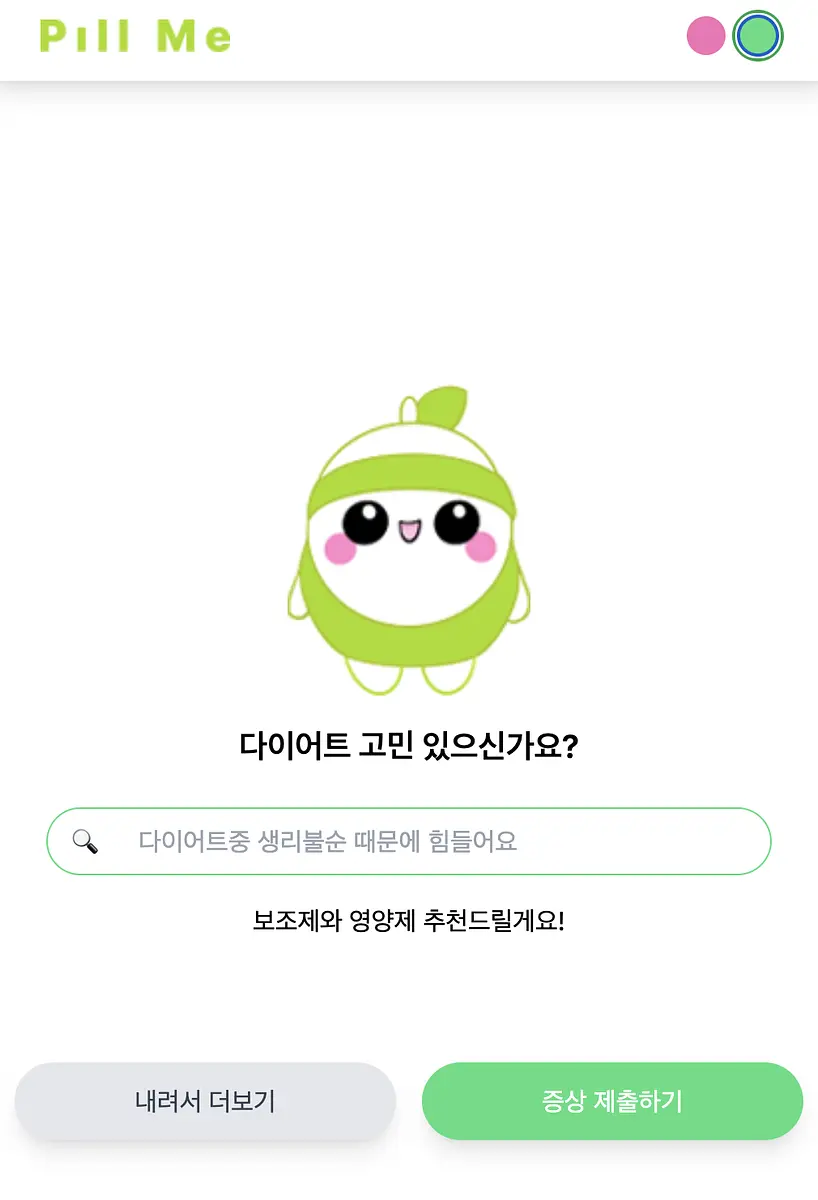Screen dimensions: 818x1200
Task: Tap the 내려서 더보기 button
Action: click(205, 1101)
